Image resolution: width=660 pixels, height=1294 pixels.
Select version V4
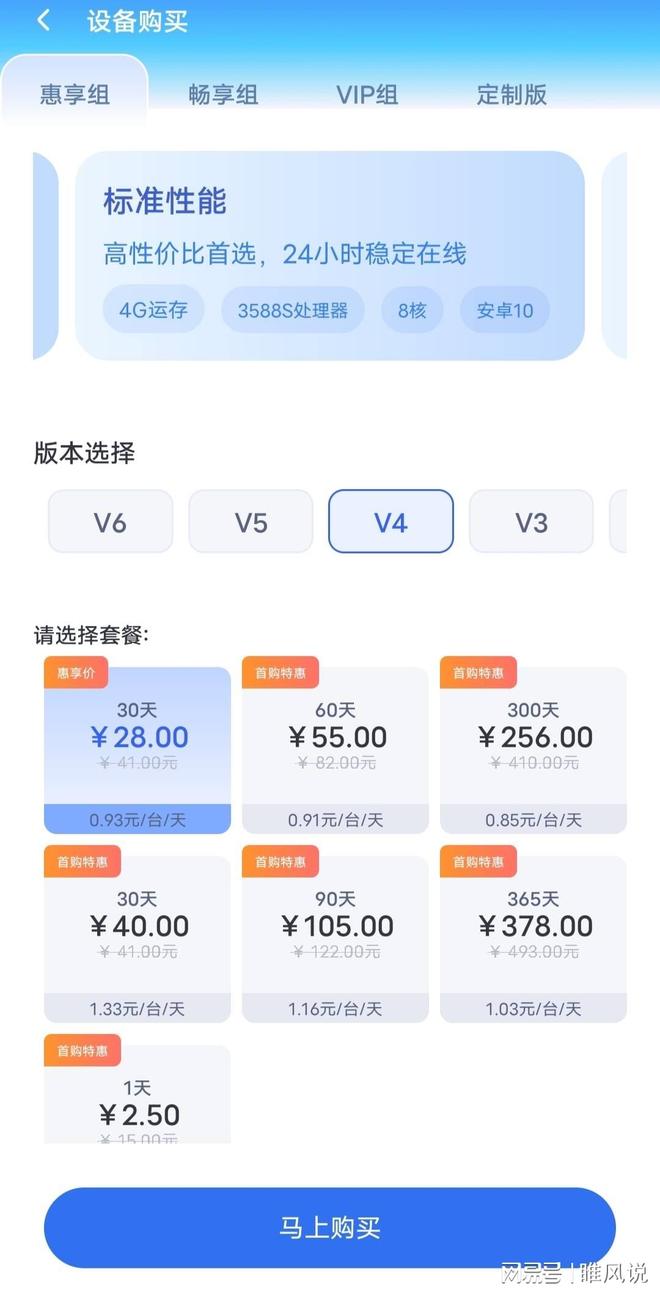point(391,522)
